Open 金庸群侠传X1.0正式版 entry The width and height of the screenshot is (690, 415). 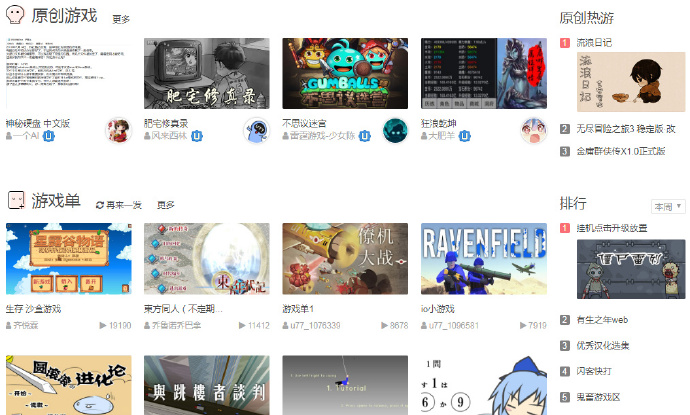click(x=620, y=151)
